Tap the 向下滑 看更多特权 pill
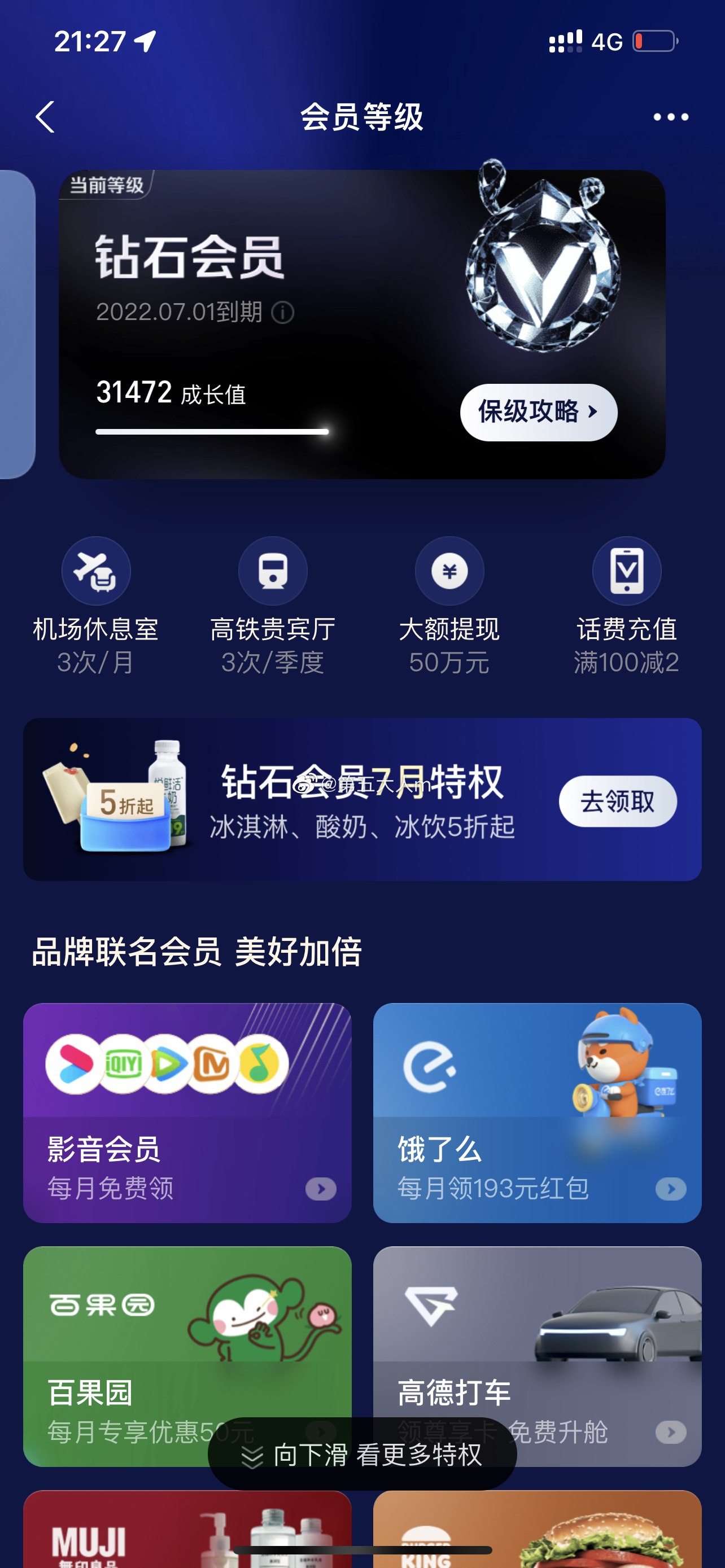725x1568 pixels. pyautogui.click(x=362, y=1455)
